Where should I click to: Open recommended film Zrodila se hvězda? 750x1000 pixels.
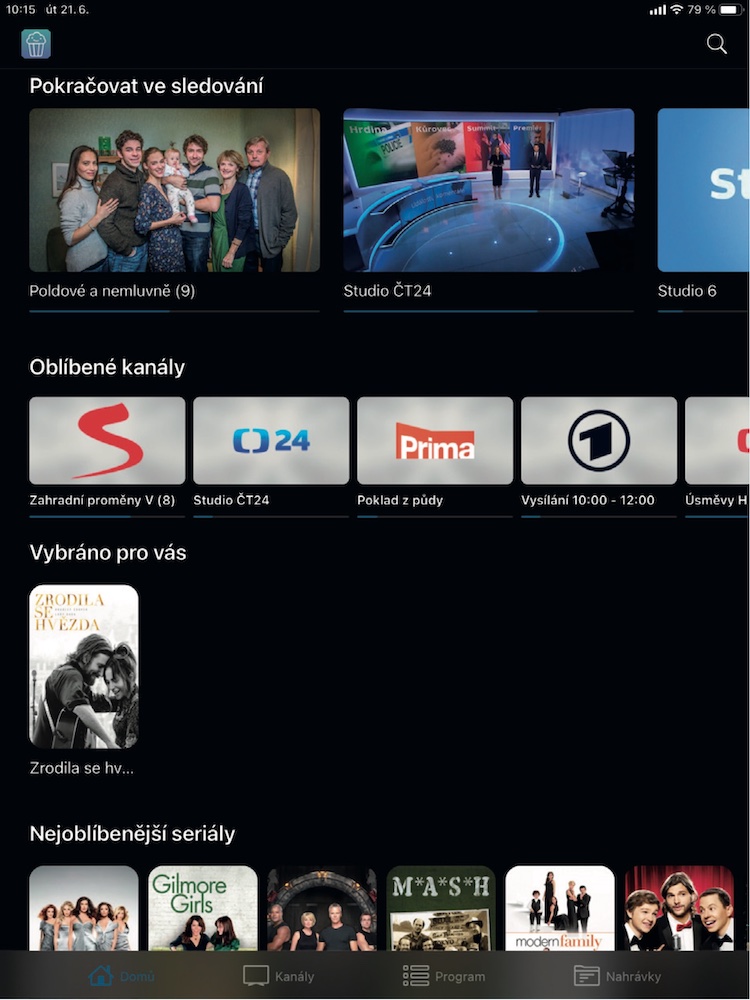(x=84, y=666)
